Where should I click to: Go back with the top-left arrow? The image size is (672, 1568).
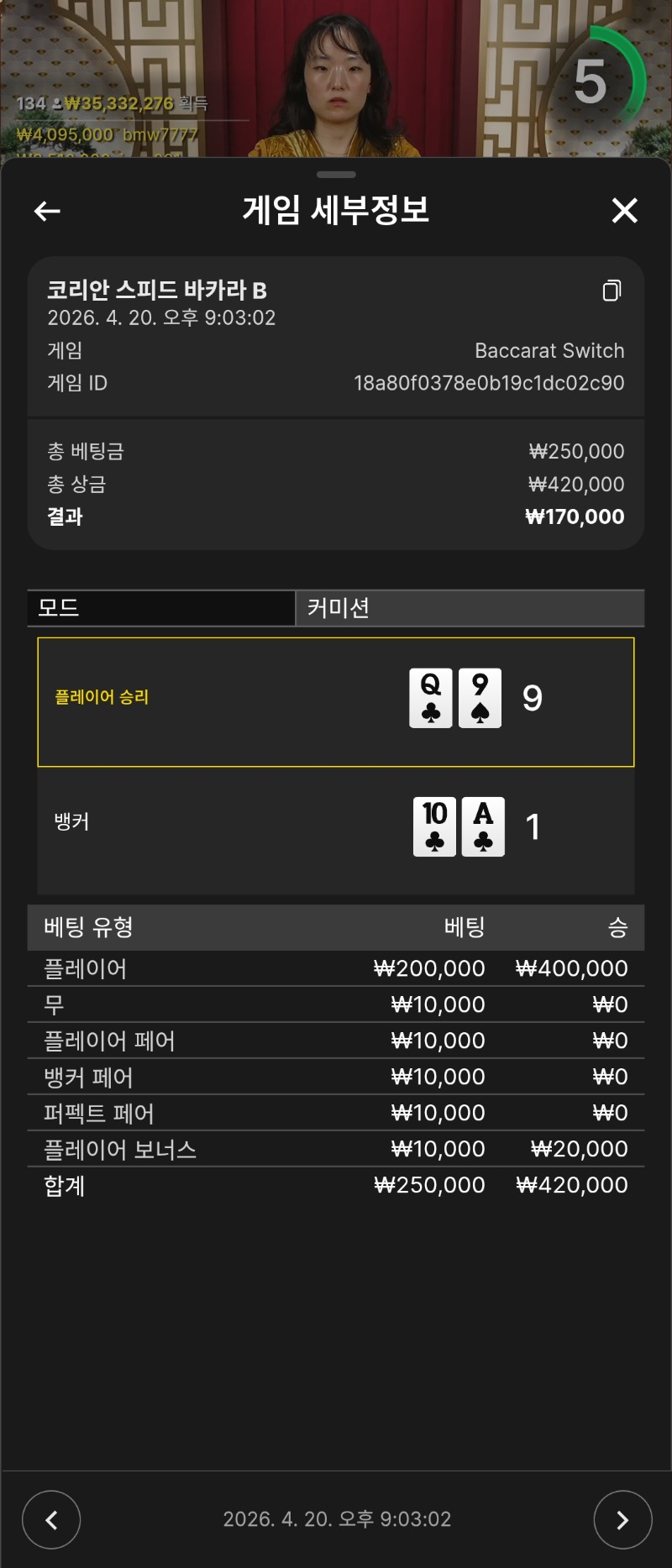[x=47, y=211]
